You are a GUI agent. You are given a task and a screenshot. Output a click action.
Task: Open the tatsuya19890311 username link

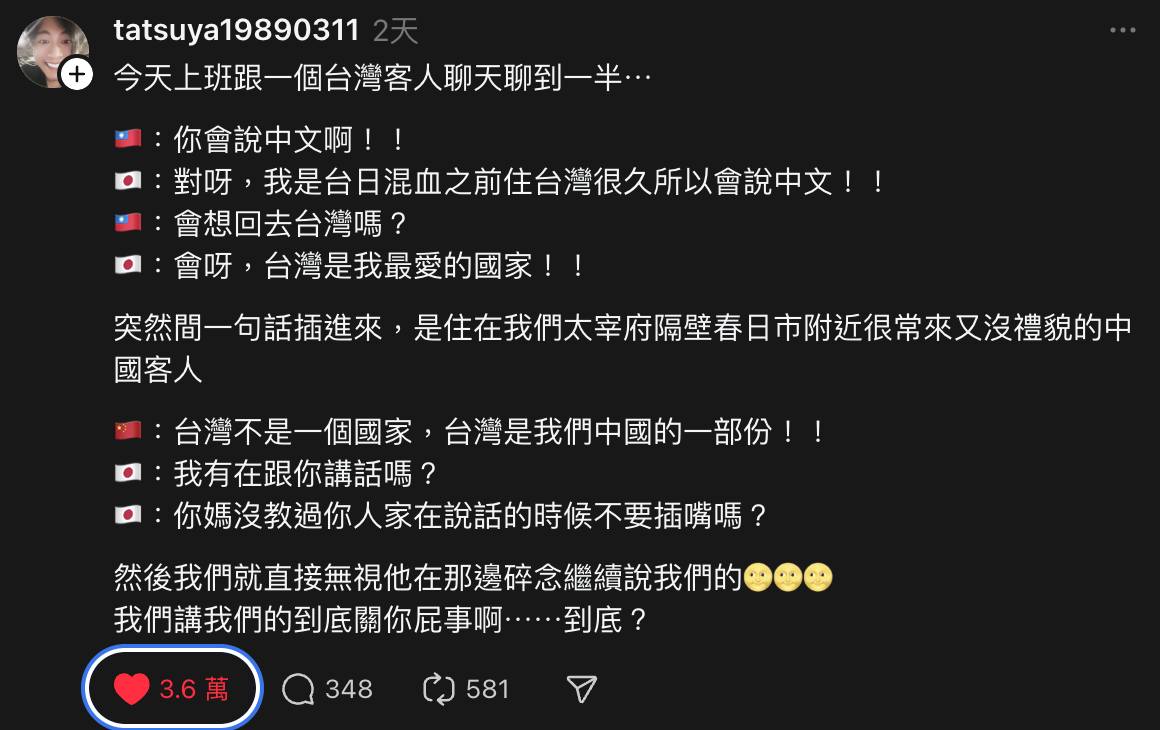[x=236, y=31]
